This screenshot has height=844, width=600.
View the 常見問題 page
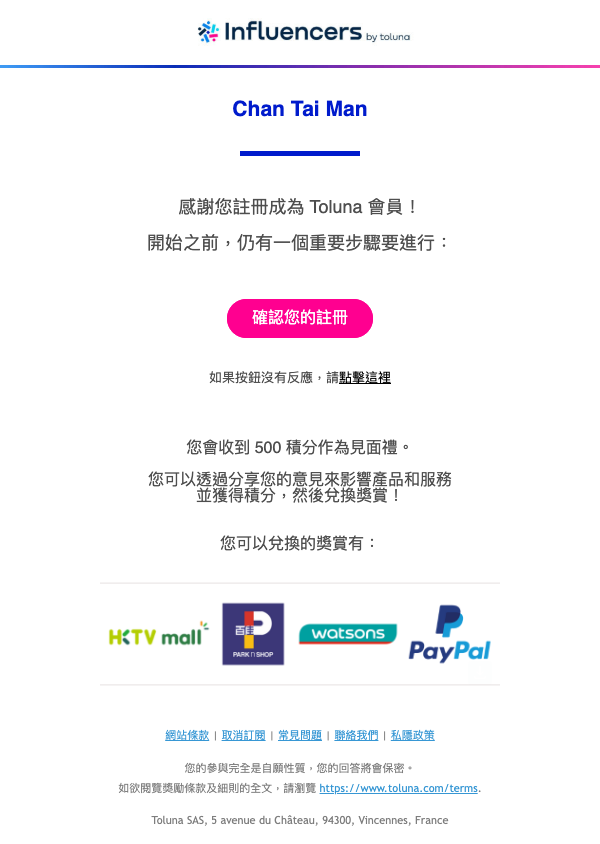[300, 735]
